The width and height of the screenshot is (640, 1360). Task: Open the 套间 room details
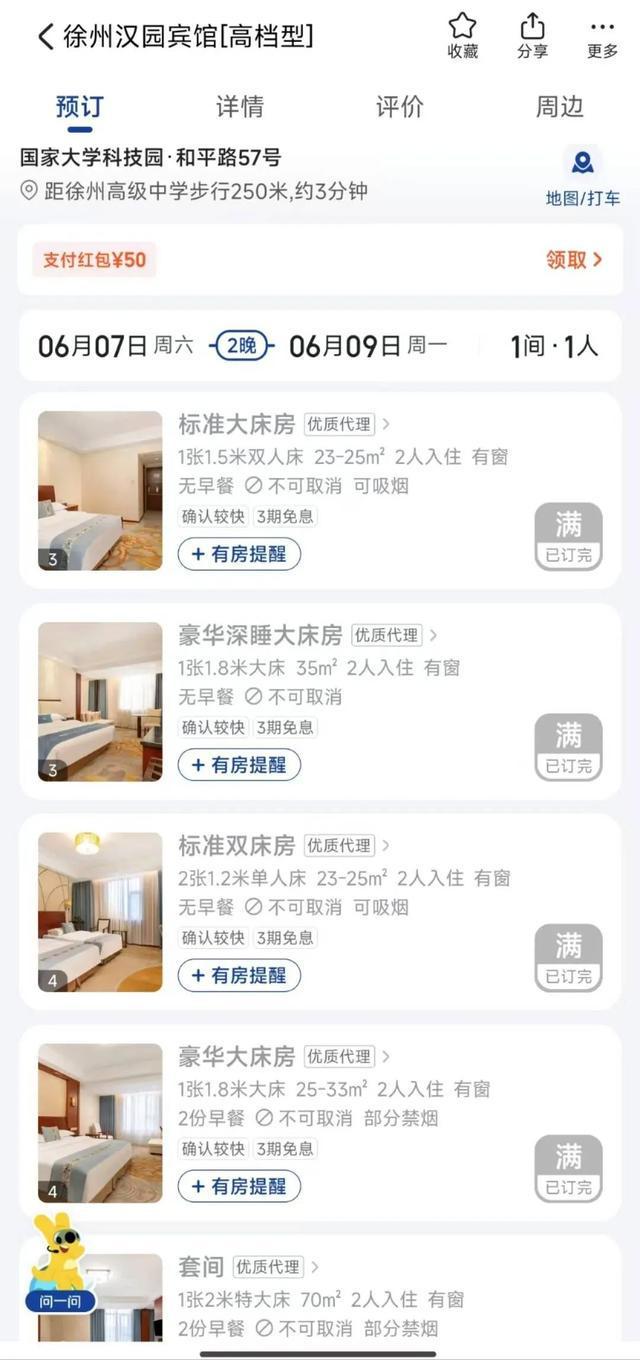pyautogui.click(x=201, y=1267)
